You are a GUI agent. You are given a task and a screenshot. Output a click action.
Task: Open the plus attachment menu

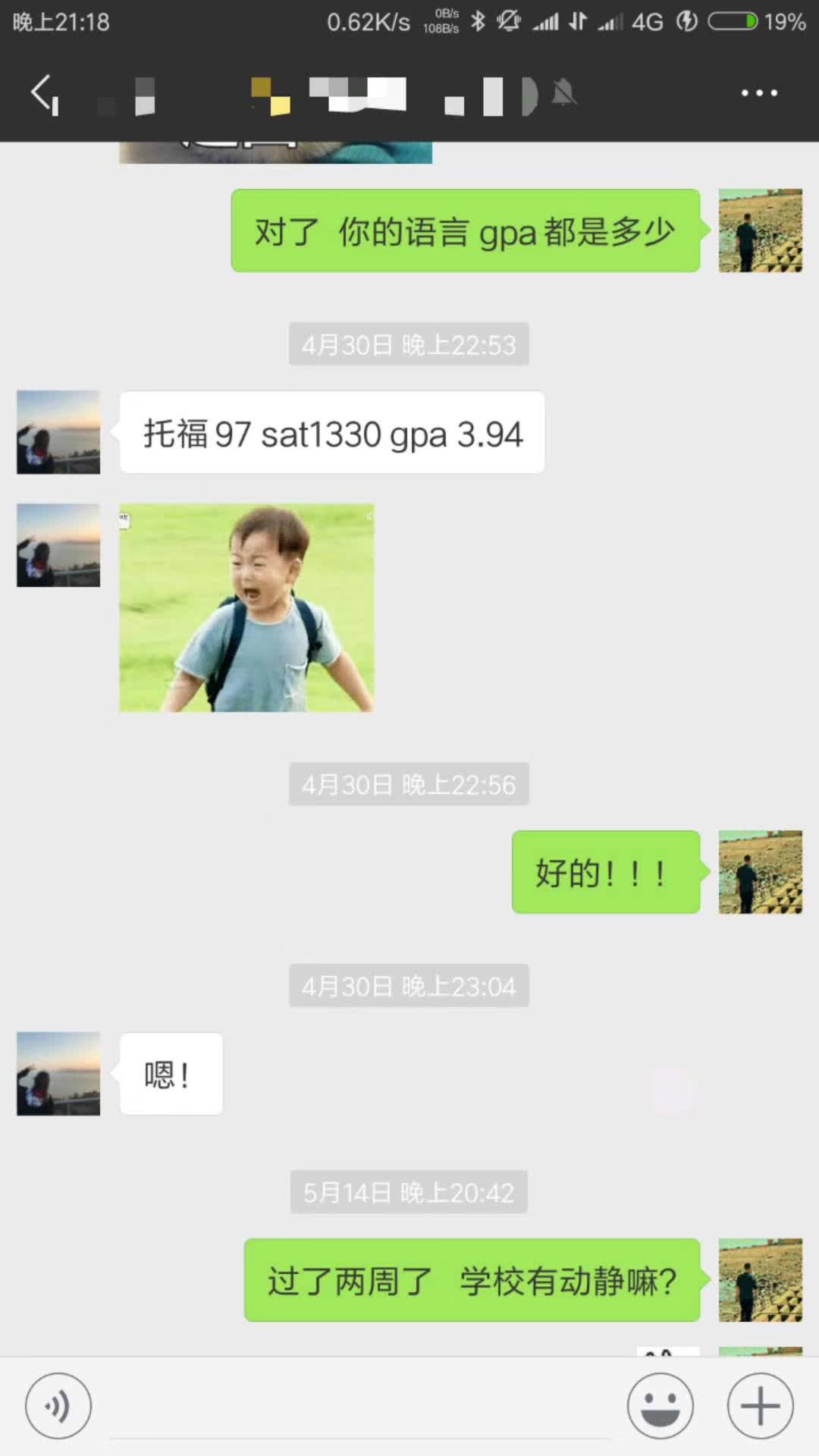pyautogui.click(x=760, y=1405)
